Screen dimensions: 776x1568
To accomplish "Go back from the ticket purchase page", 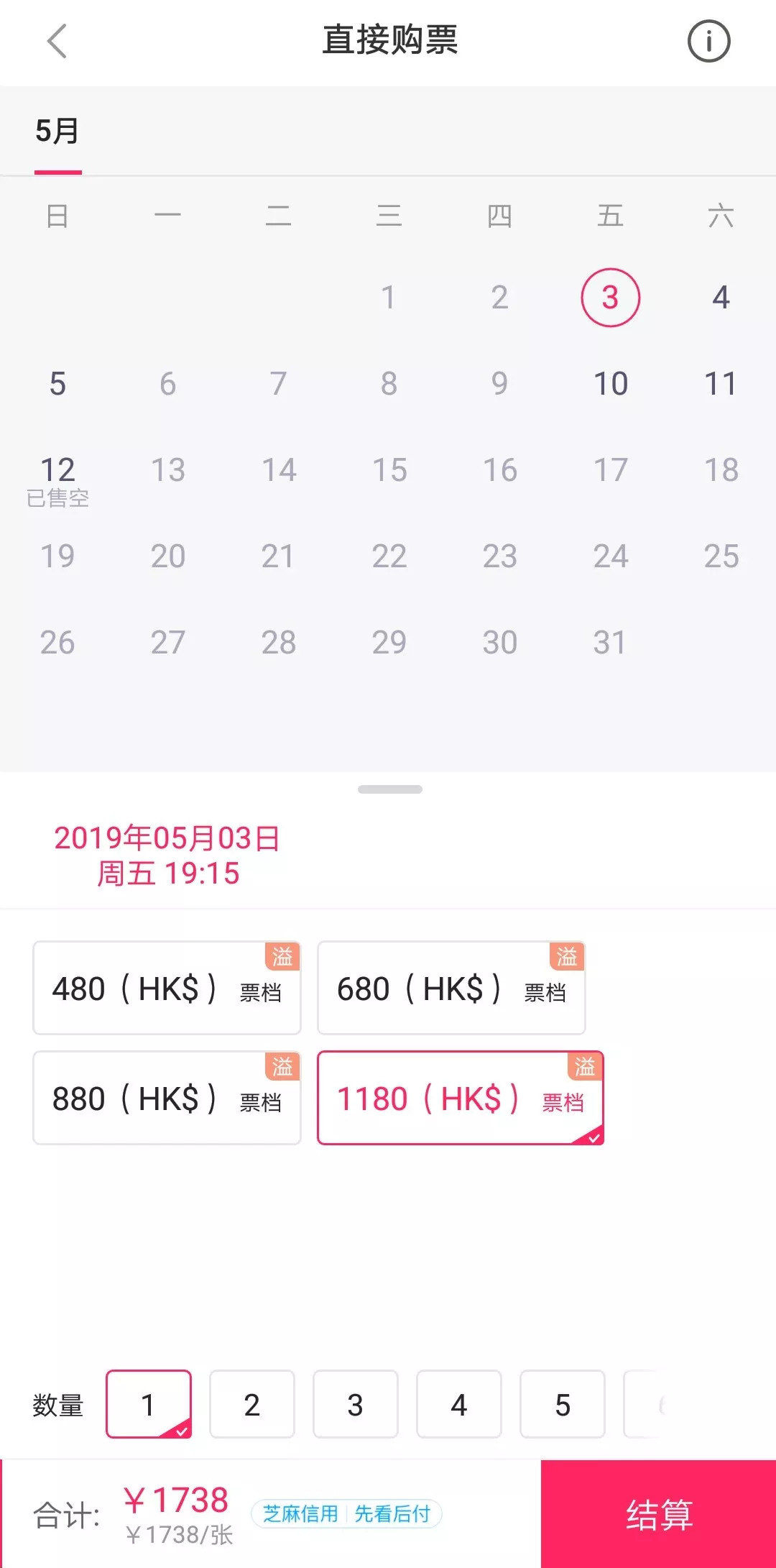I will pos(57,41).
